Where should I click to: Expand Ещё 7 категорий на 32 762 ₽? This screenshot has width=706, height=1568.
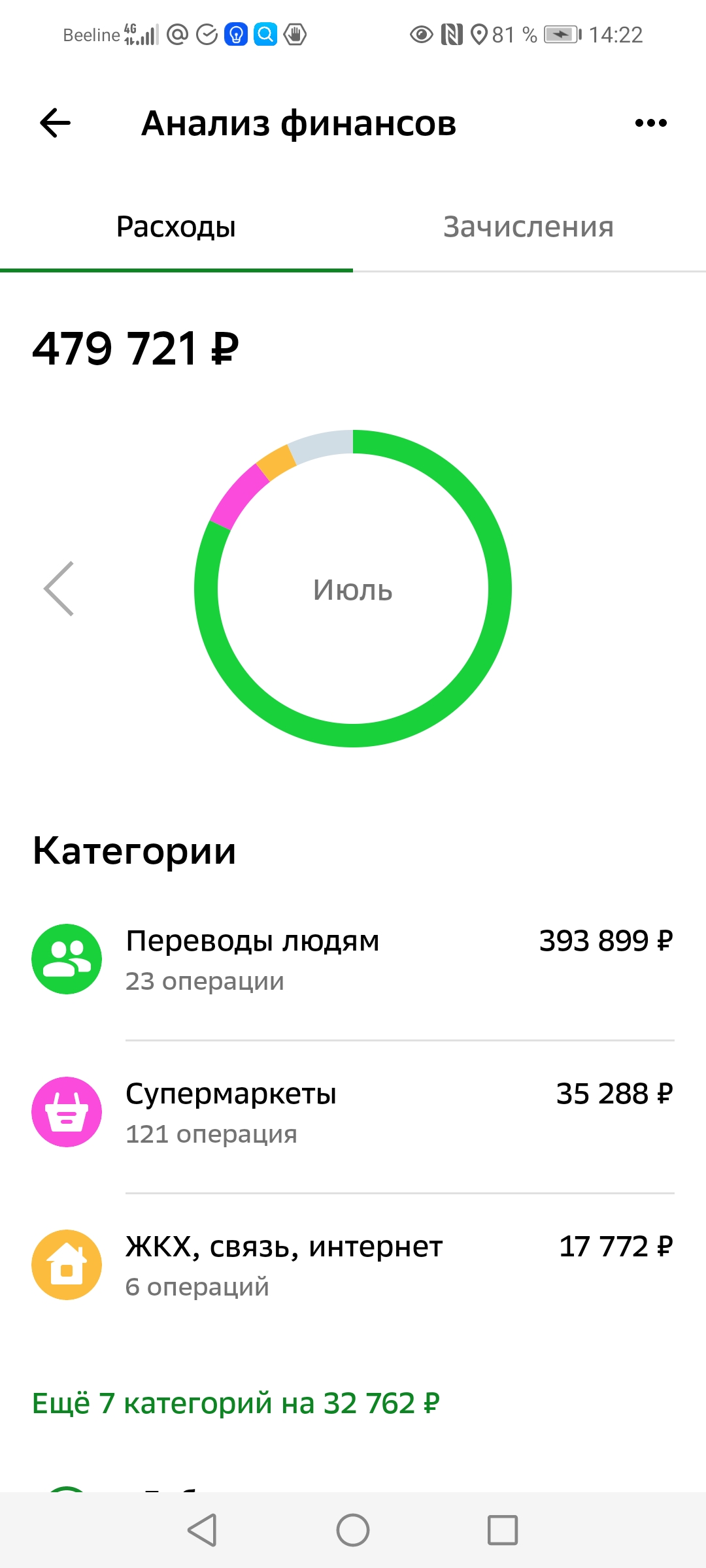click(x=236, y=1403)
